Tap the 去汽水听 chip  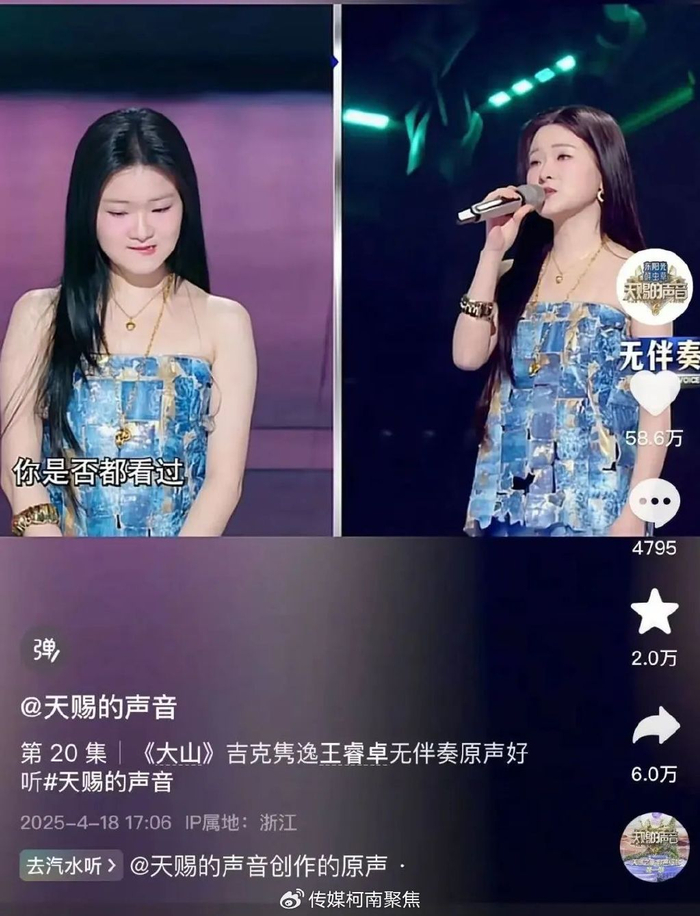(72, 864)
